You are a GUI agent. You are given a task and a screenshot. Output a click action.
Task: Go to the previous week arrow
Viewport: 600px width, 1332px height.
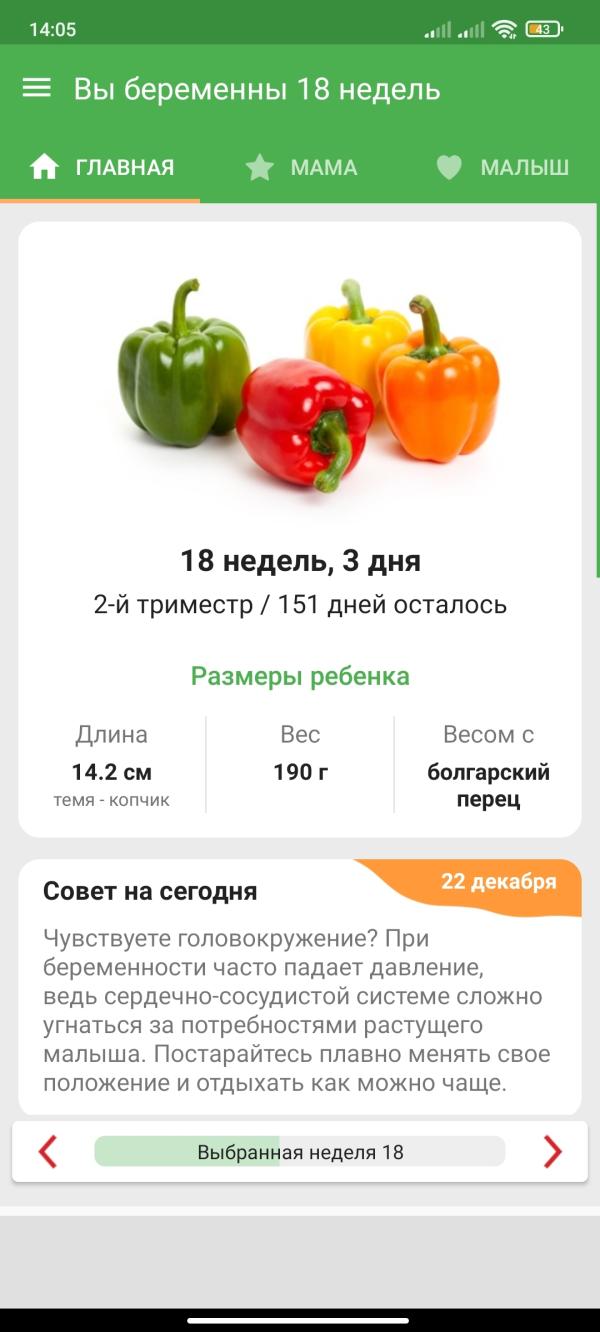click(48, 1152)
